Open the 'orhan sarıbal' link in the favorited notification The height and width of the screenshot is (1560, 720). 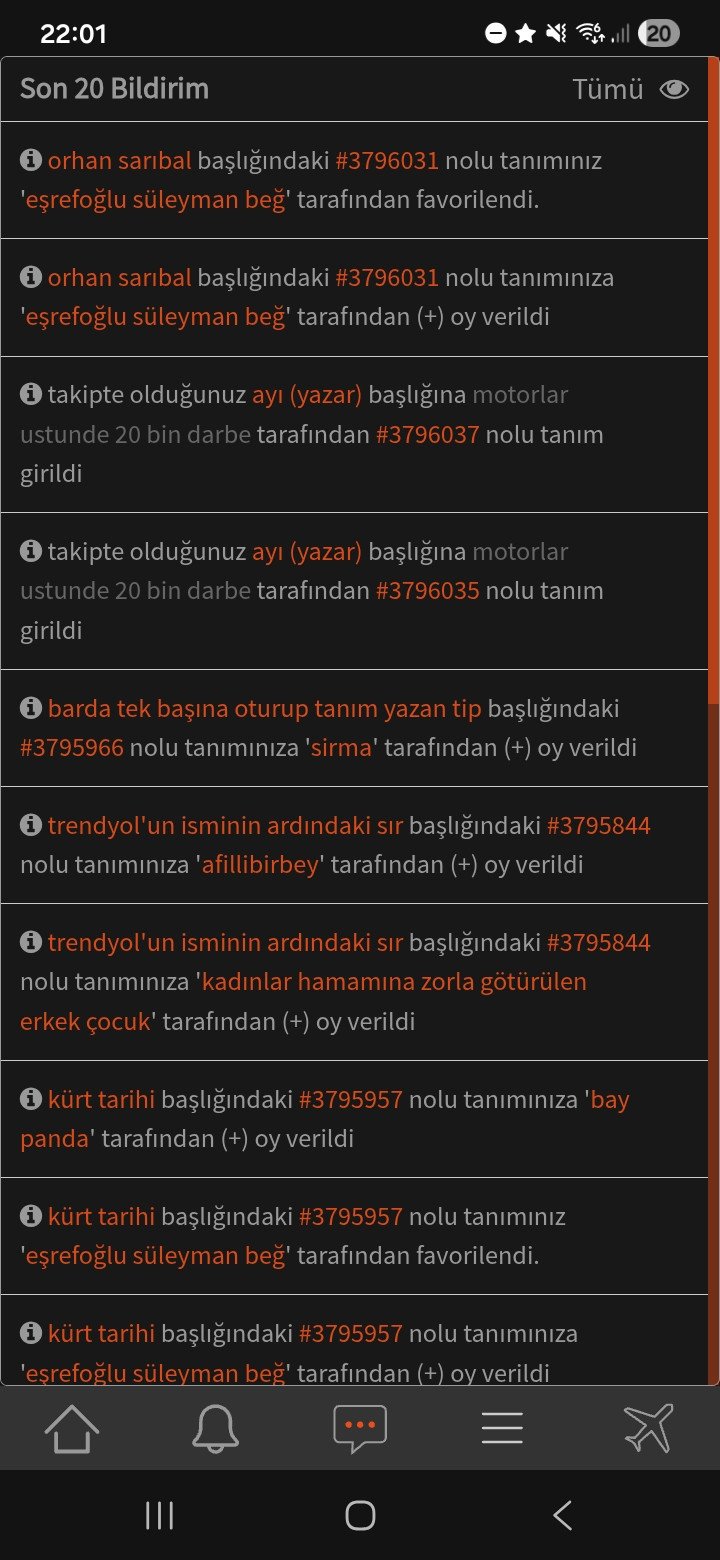pos(119,160)
